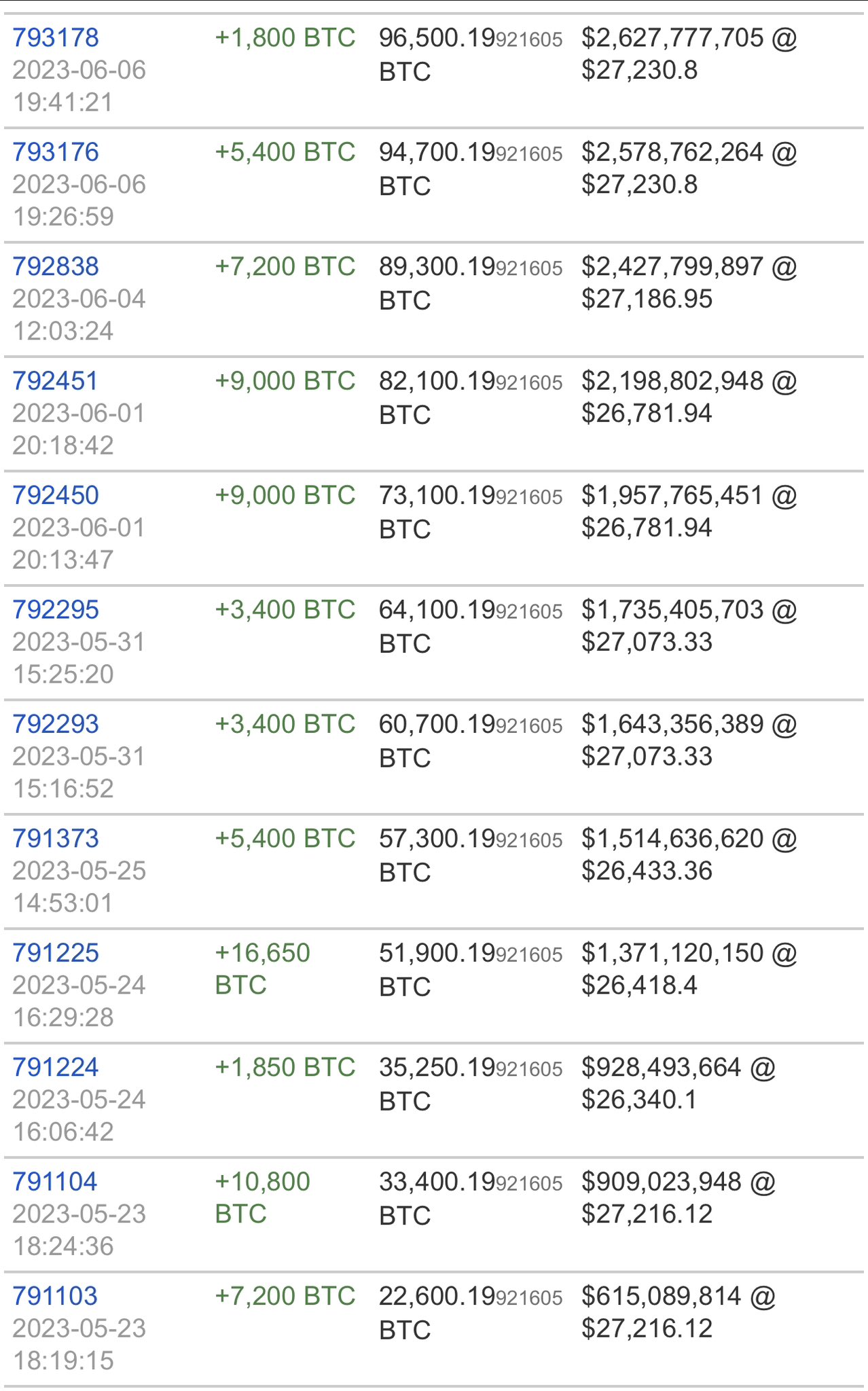
Task: Open block 792295 link
Action: click(x=56, y=610)
